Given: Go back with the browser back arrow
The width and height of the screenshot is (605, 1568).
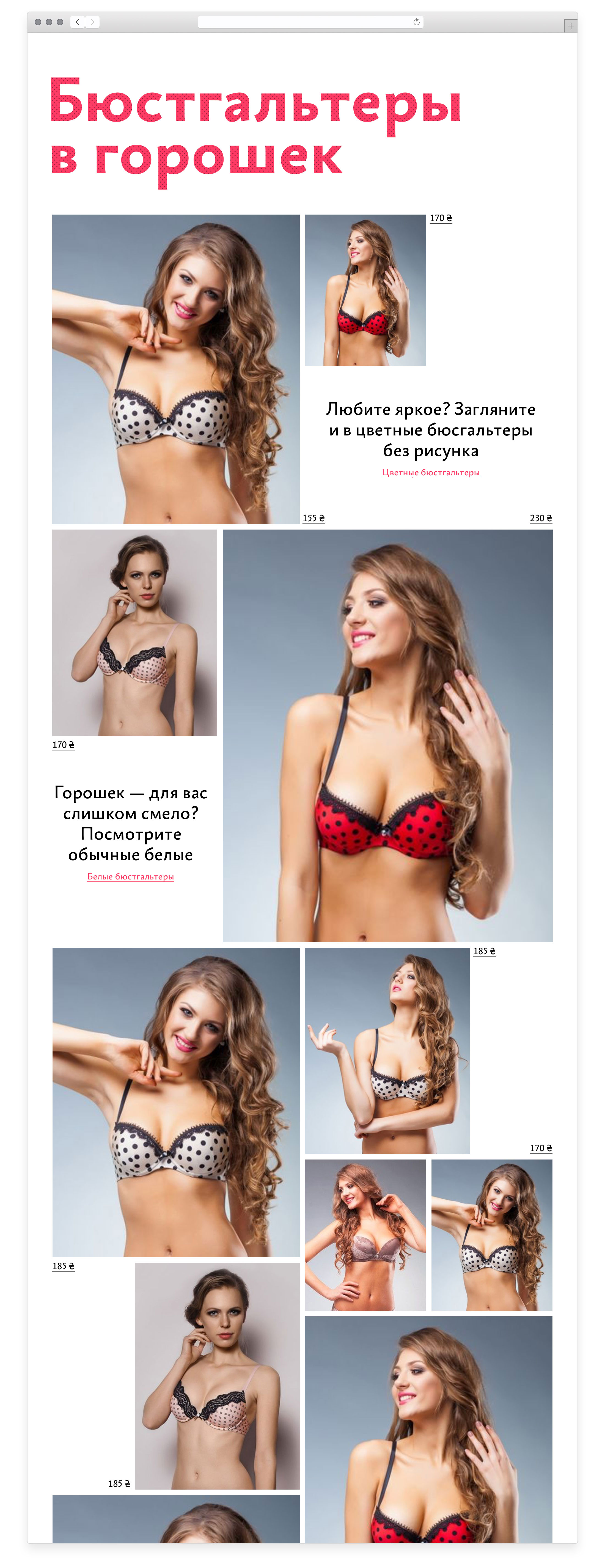Looking at the screenshot, I should 77,22.
